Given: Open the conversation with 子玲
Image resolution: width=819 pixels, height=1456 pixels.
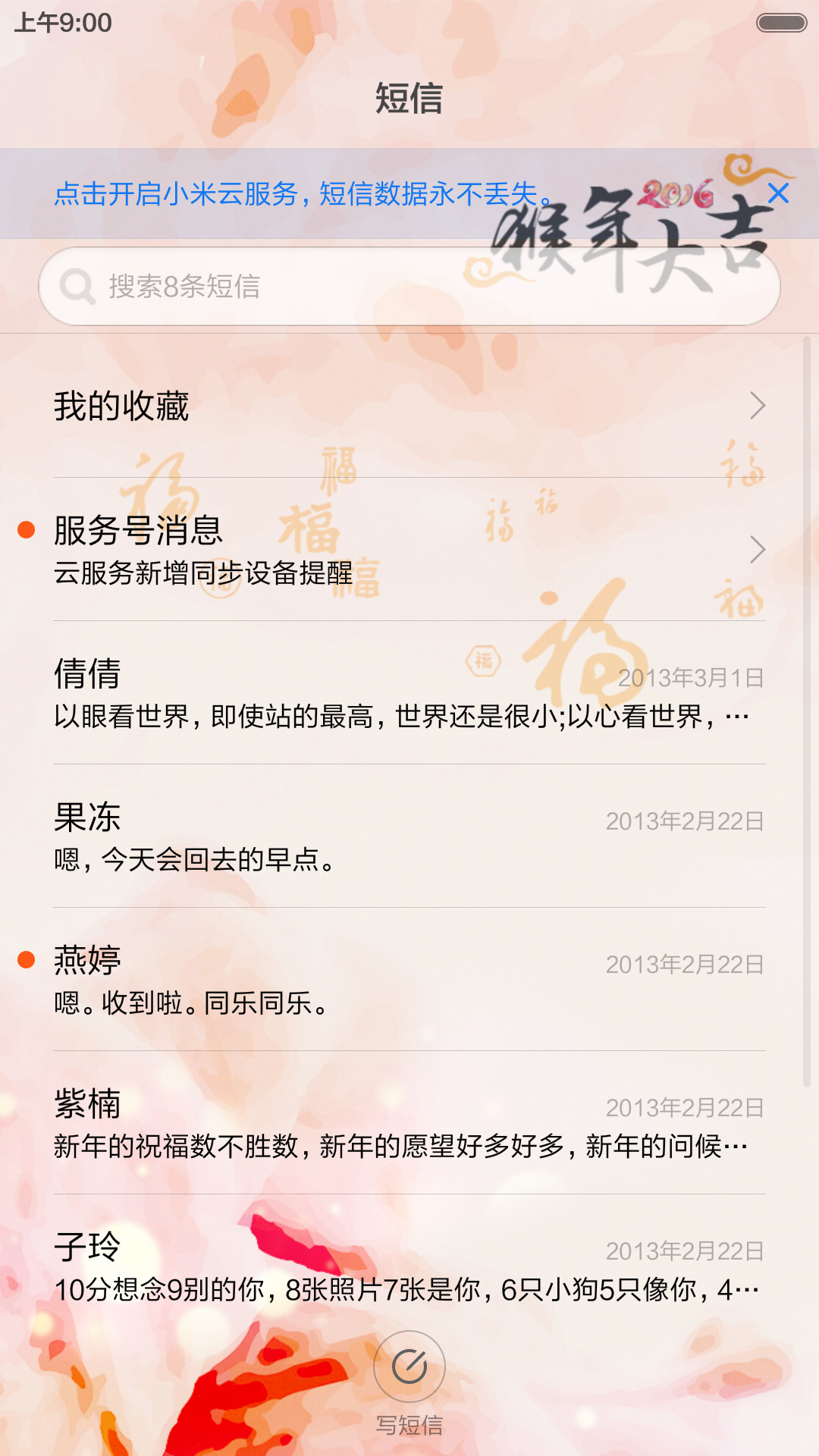Looking at the screenshot, I should 409,1266.
